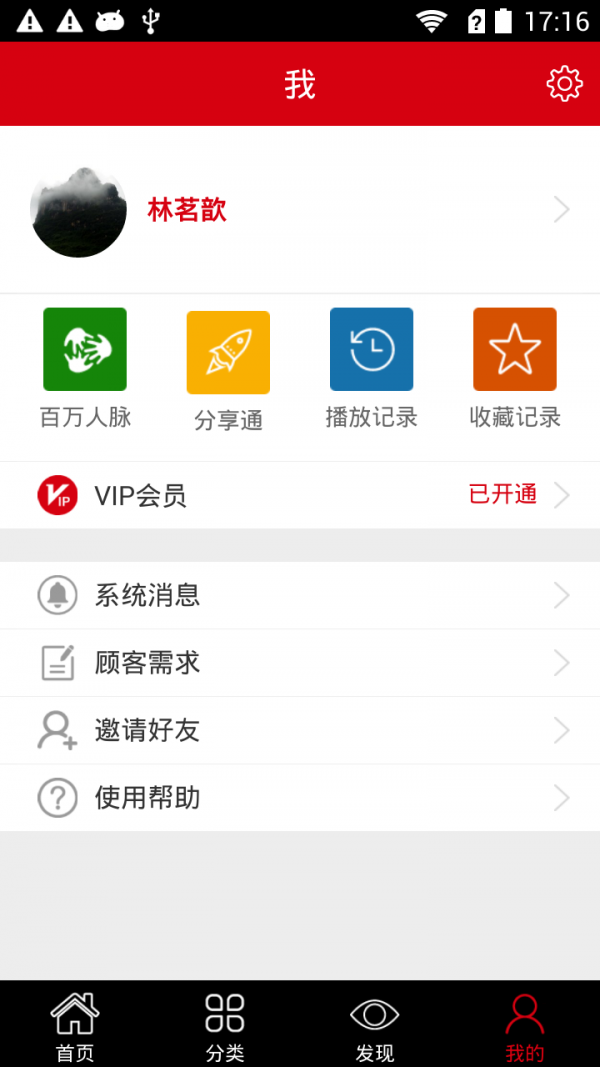Open 分享通 rocket shortcut
Image resolution: width=600 pixels, height=1067 pixels.
228,370
